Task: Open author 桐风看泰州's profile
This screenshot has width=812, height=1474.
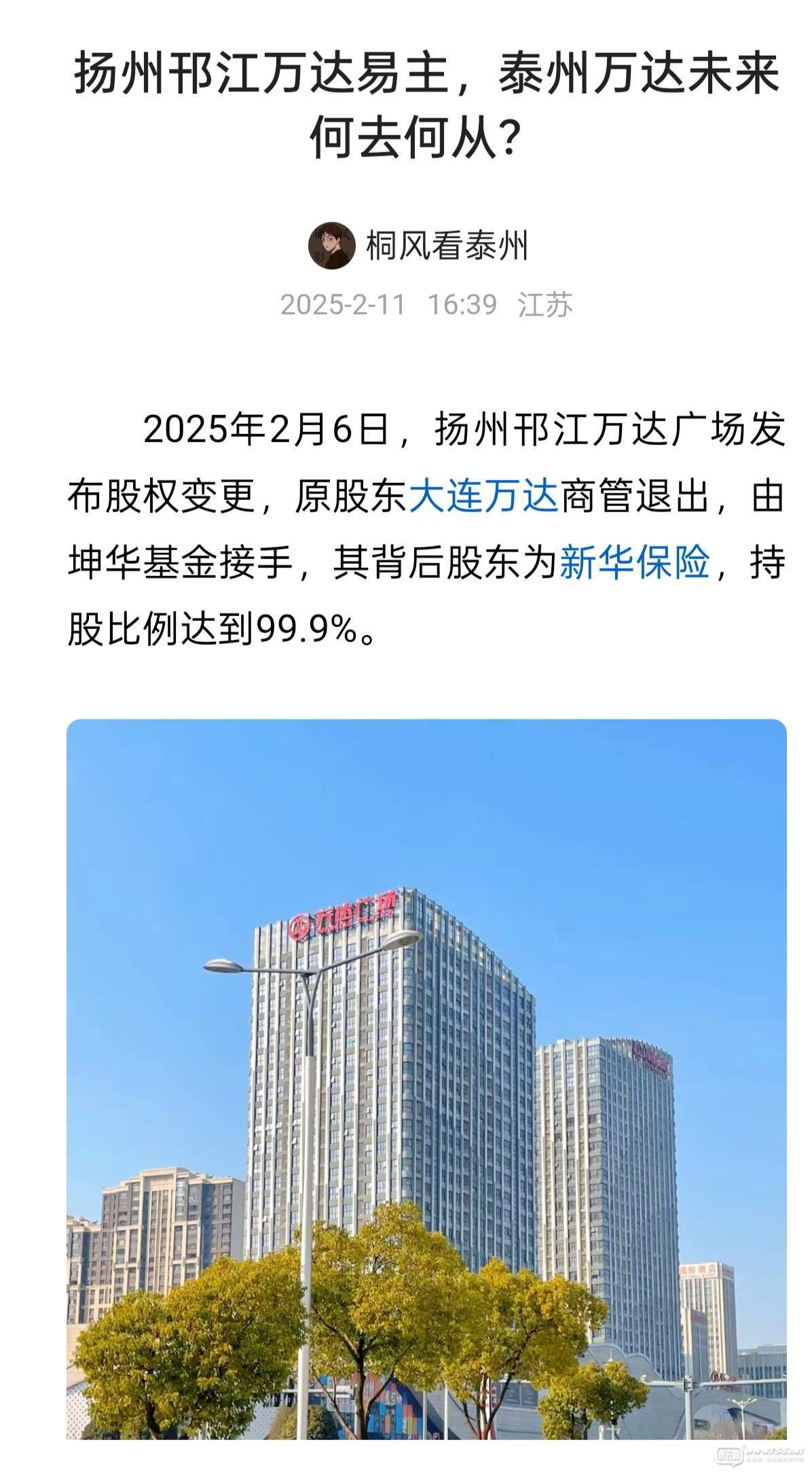Action: coord(446,246)
